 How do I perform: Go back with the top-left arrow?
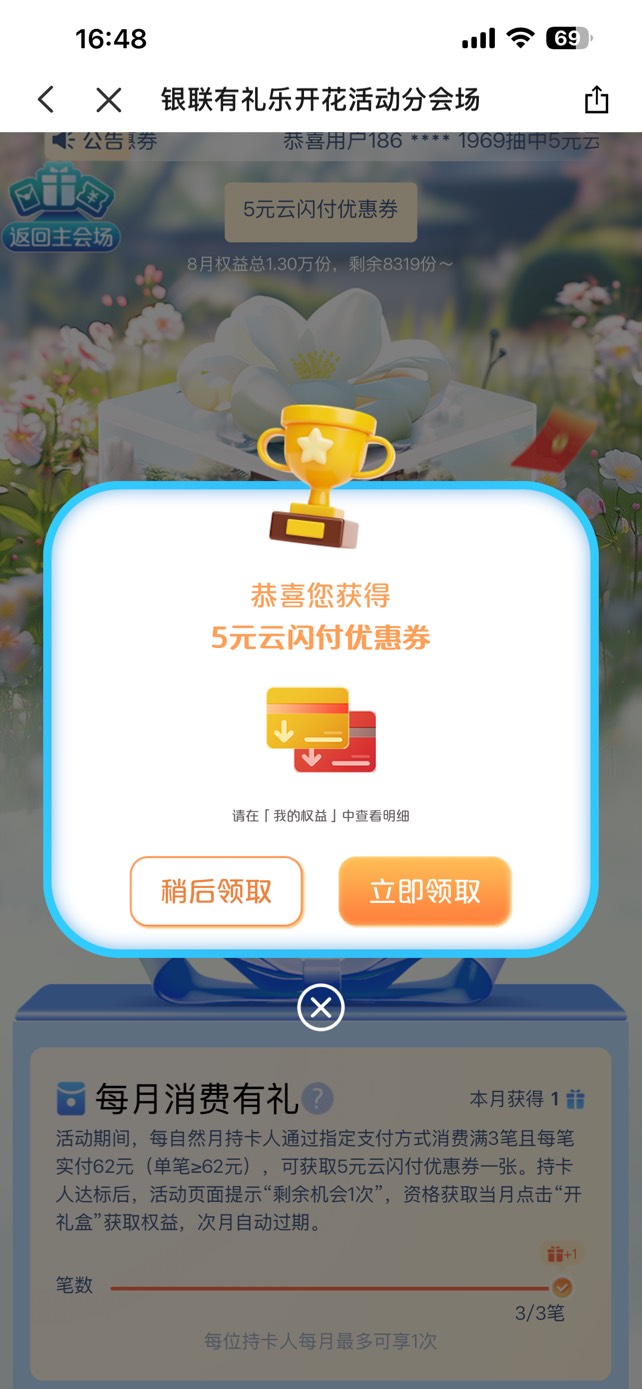coord(46,99)
